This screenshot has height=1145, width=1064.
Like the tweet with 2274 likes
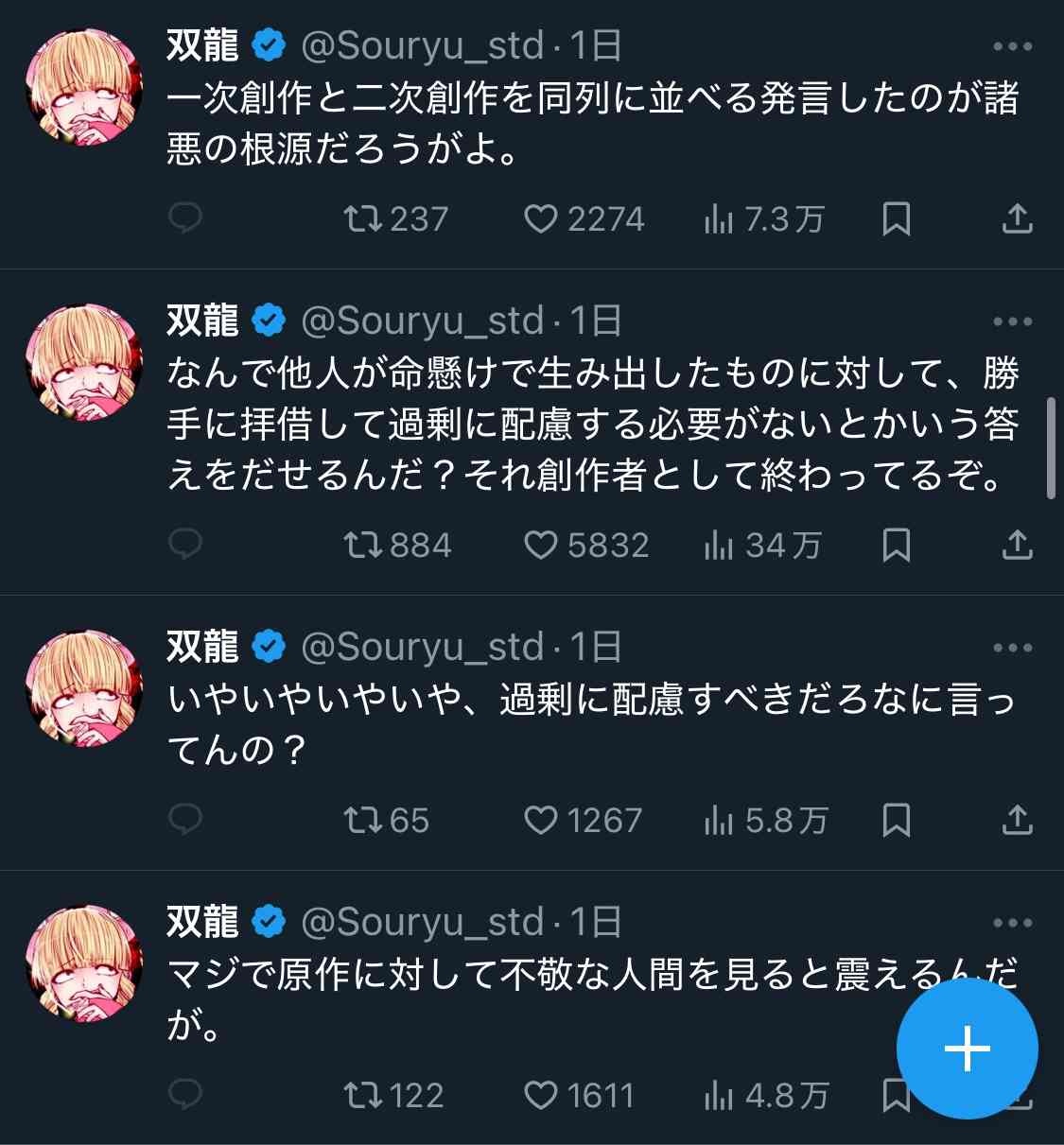(x=541, y=219)
